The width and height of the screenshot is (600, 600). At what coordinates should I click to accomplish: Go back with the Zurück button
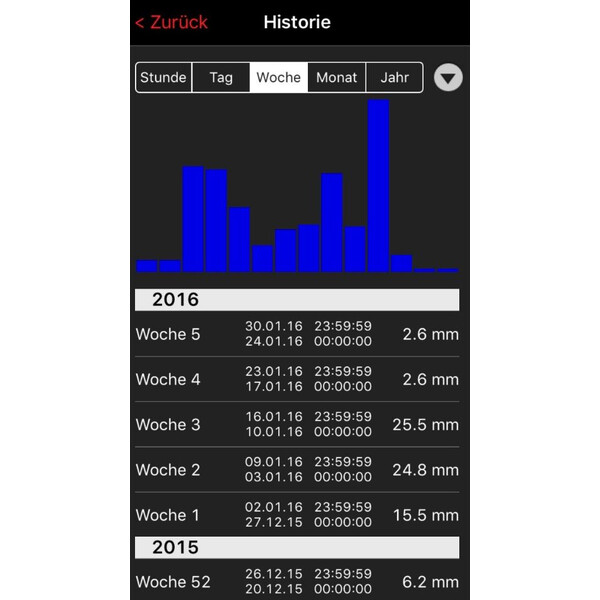171,22
